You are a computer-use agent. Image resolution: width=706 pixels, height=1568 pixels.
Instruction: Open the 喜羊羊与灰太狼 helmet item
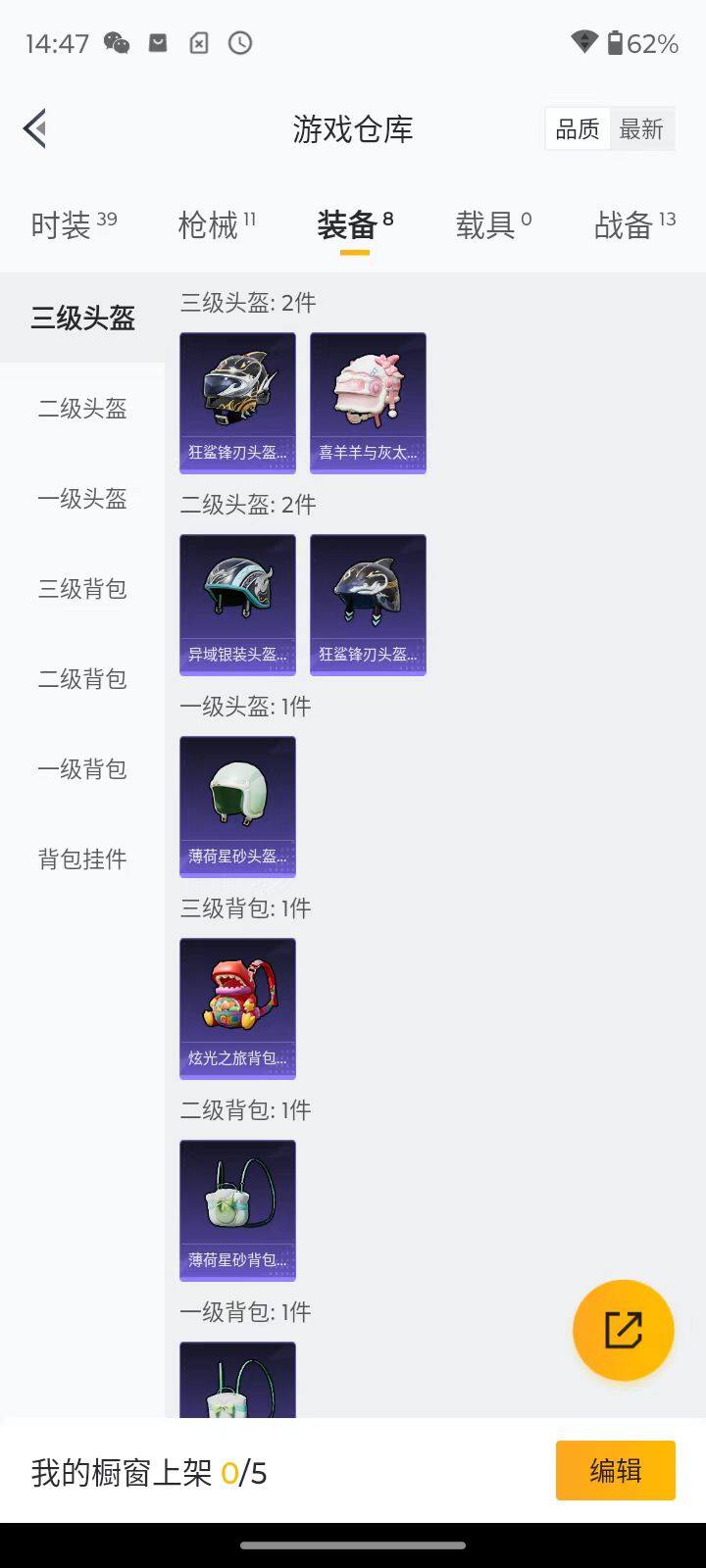[368, 403]
